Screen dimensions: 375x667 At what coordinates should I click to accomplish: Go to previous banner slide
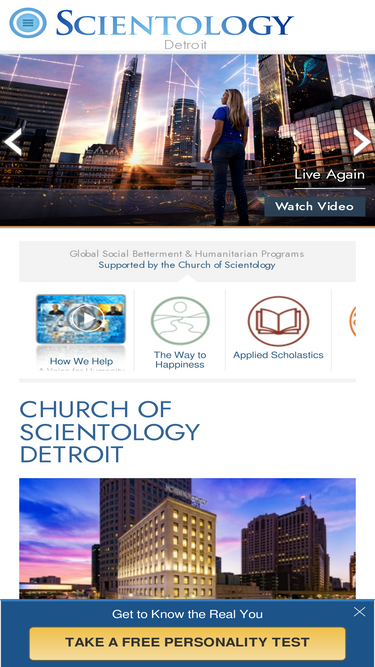[13, 143]
